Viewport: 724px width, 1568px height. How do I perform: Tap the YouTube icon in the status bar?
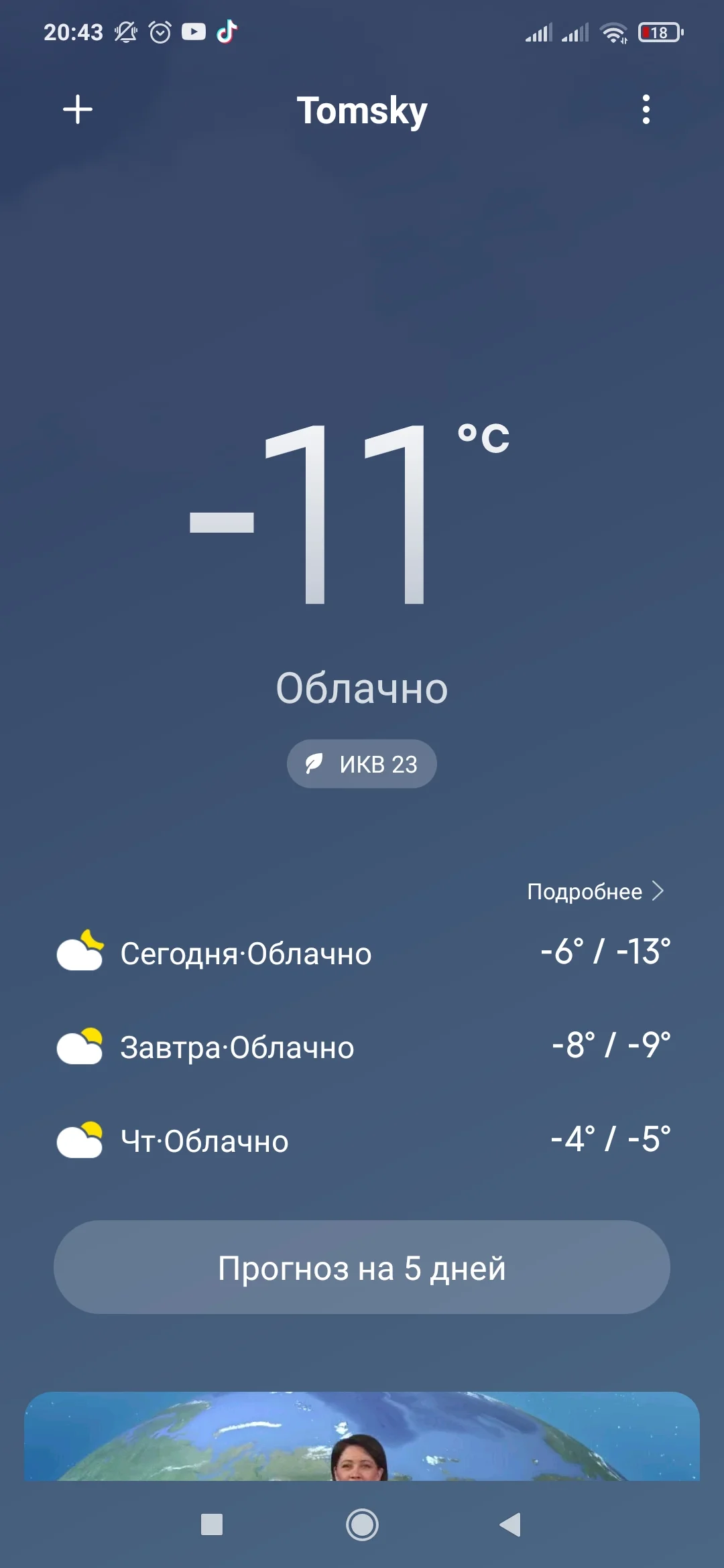[x=194, y=31]
